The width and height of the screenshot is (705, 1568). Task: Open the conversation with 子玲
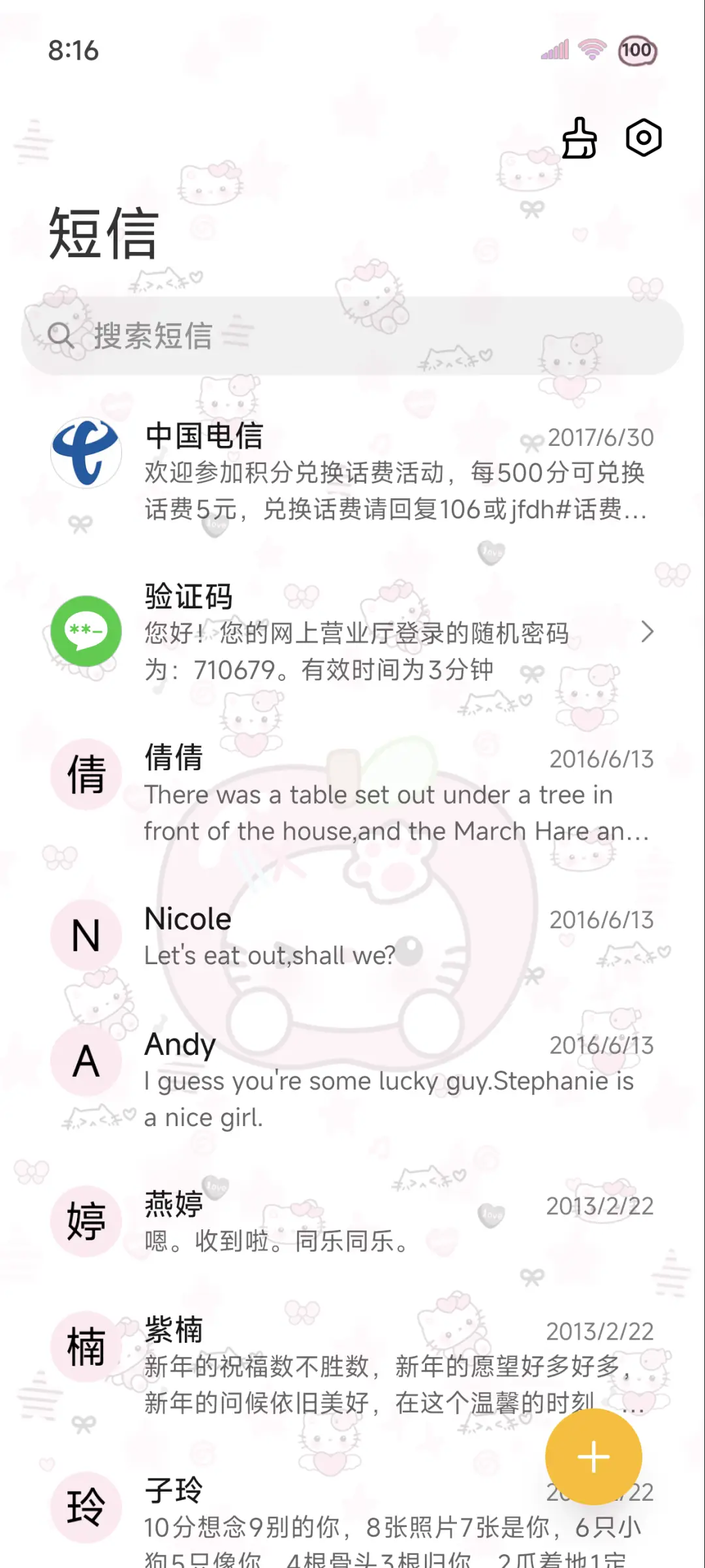point(359,1514)
